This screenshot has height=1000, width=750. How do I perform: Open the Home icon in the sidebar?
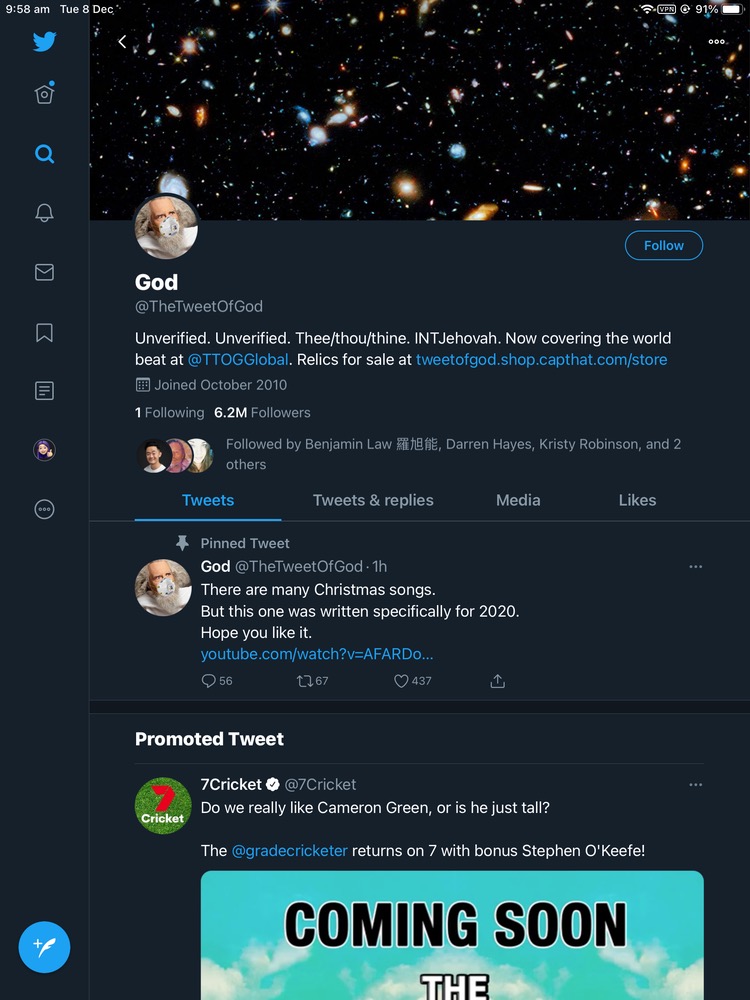(44, 94)
